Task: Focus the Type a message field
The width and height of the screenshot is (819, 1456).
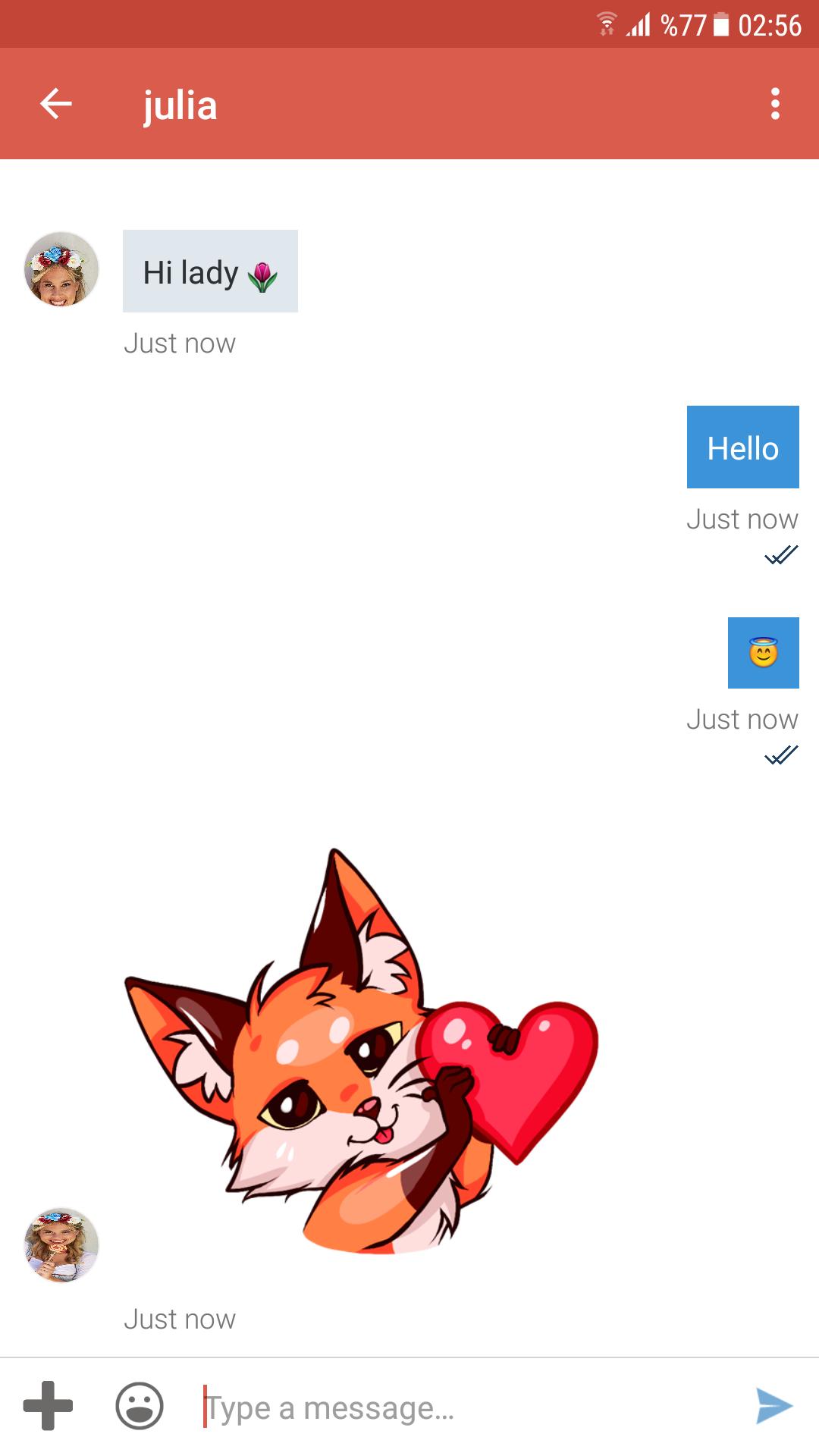Action: [463, 1407]
